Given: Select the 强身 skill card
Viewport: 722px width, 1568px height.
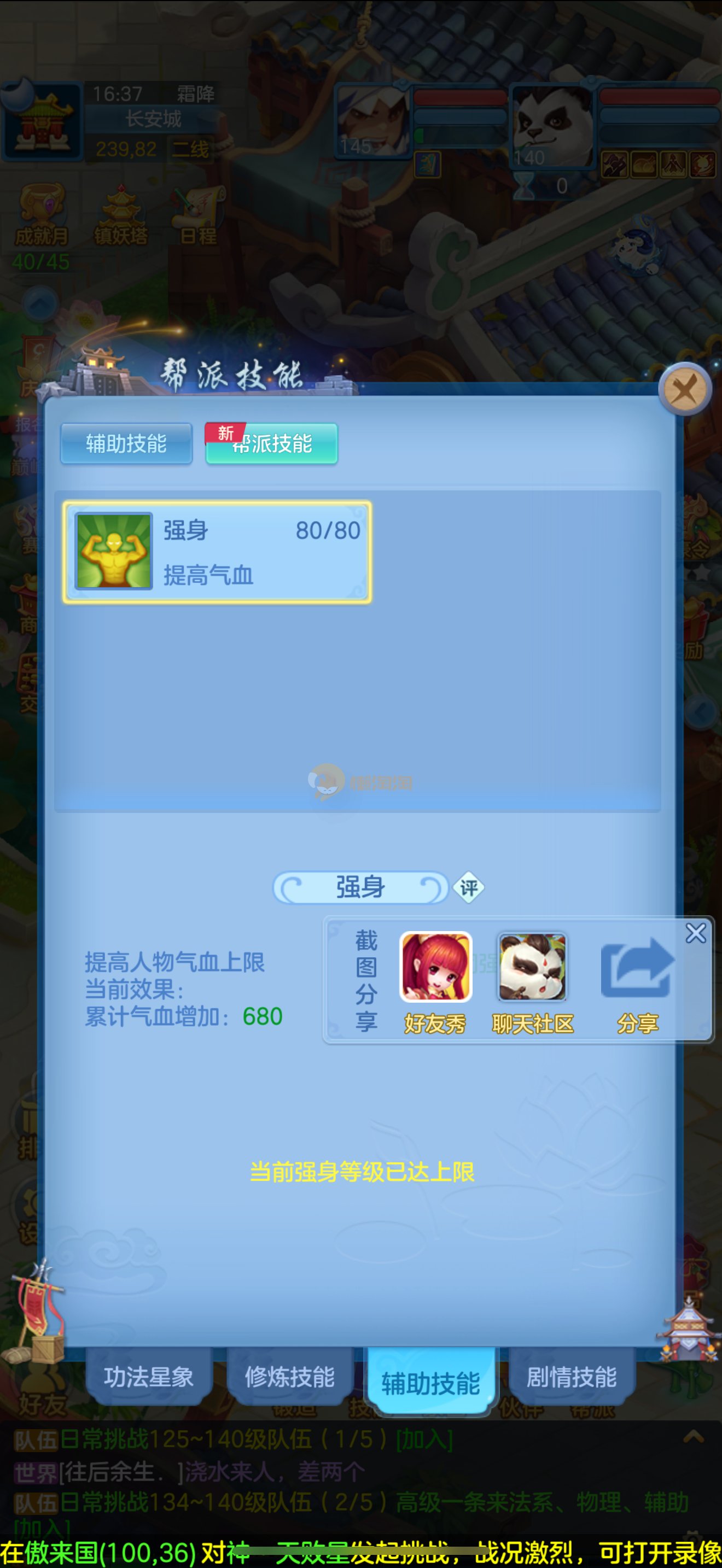Looking at the screenshot, I should tap(217, 552).
